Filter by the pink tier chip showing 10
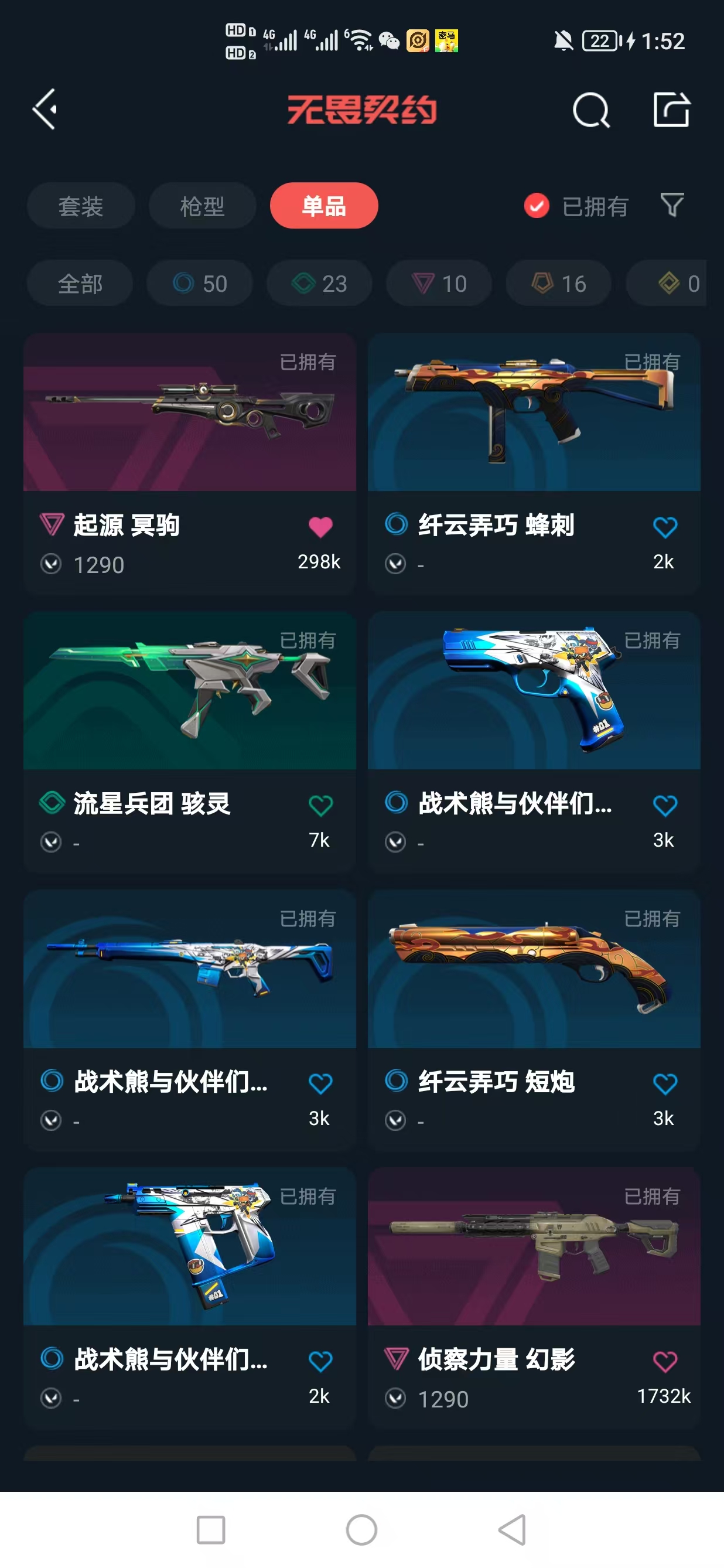724x1568 pixels. (x=439, y=284)
